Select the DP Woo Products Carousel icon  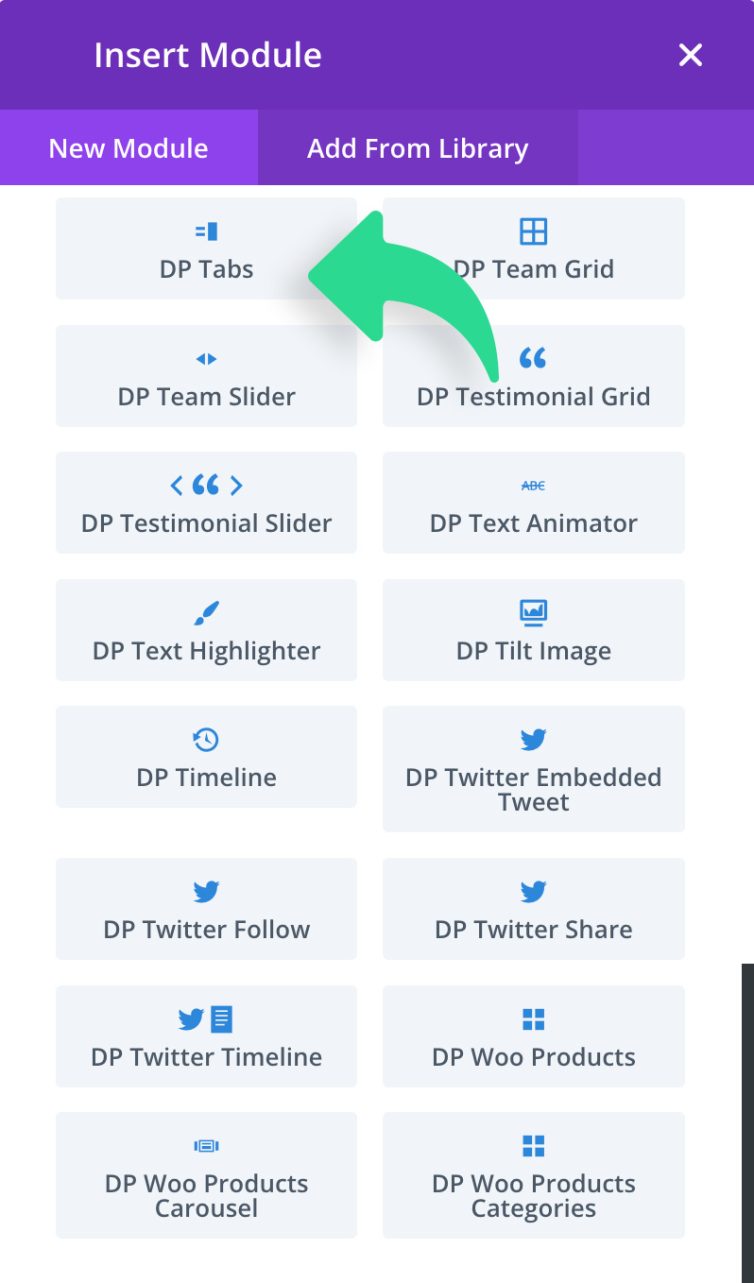207,1146
